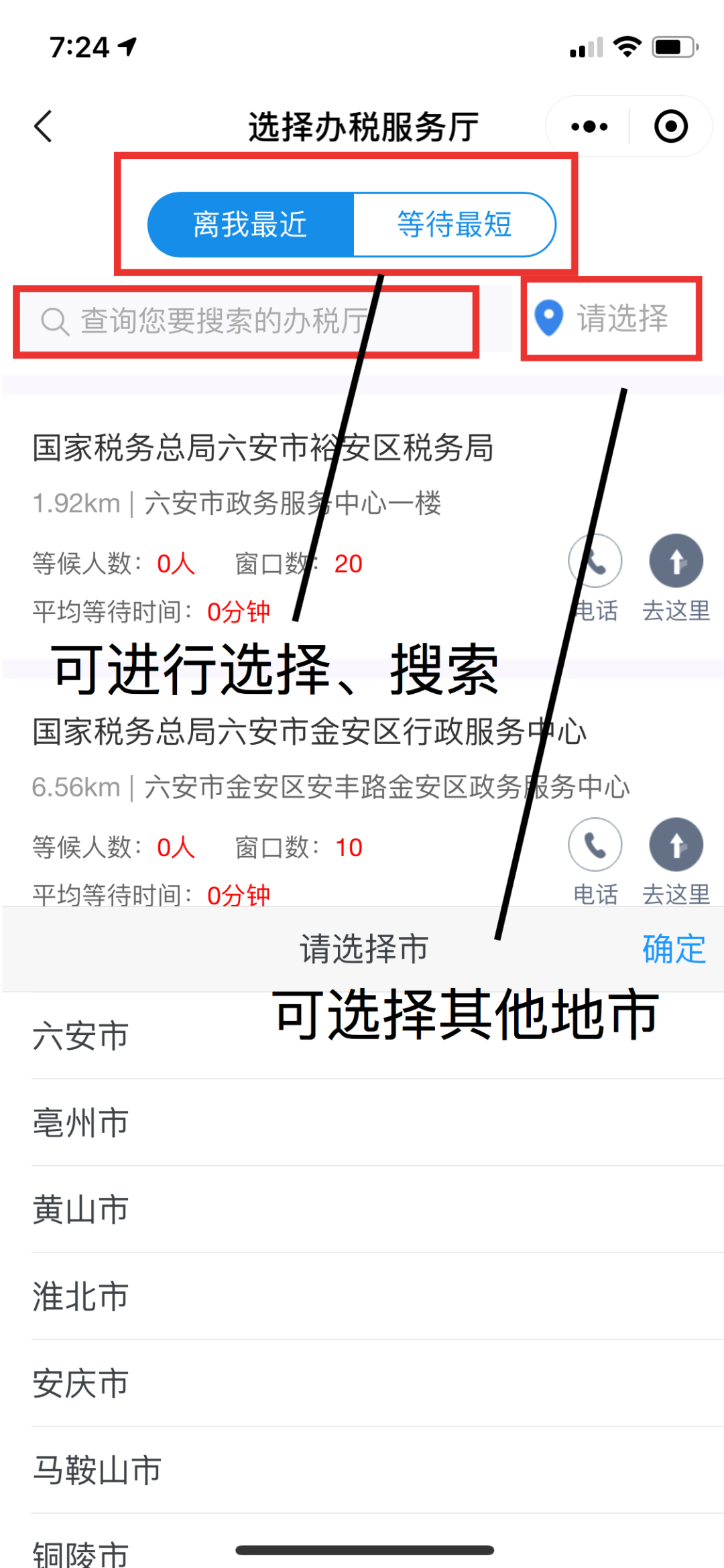724x1568 pixels.
Task: Open 国家税务总局六安市金安区行政服务中心 entry
Action: click(x=309, y=731)
